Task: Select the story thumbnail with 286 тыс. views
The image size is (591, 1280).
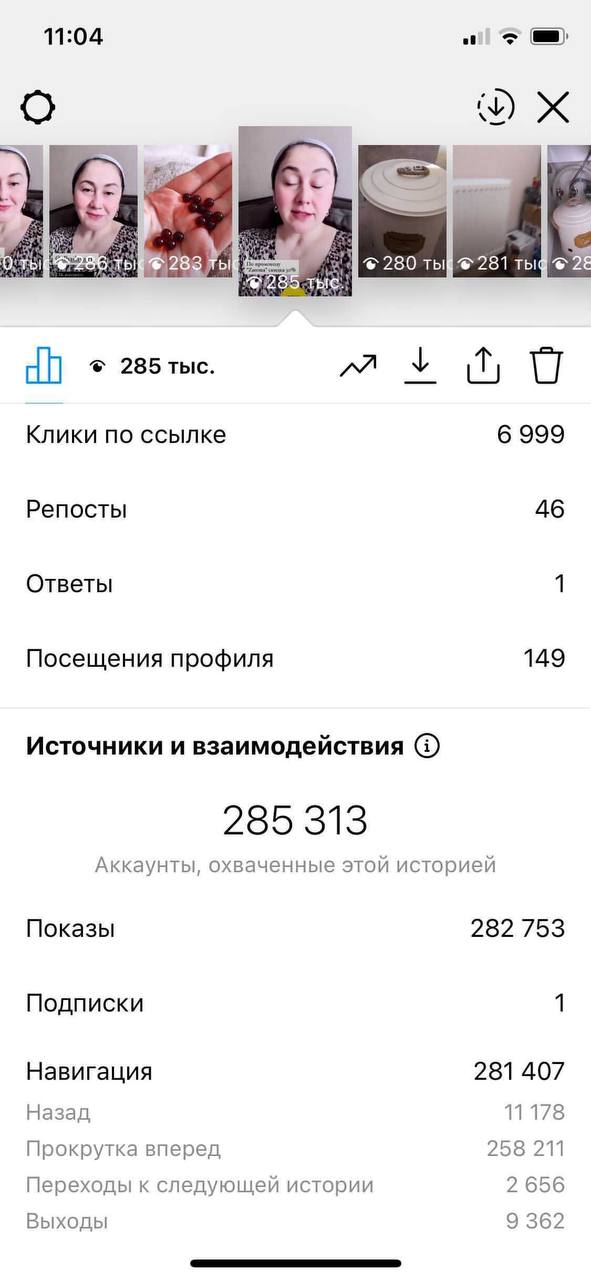Action: [x=93, y=211]
